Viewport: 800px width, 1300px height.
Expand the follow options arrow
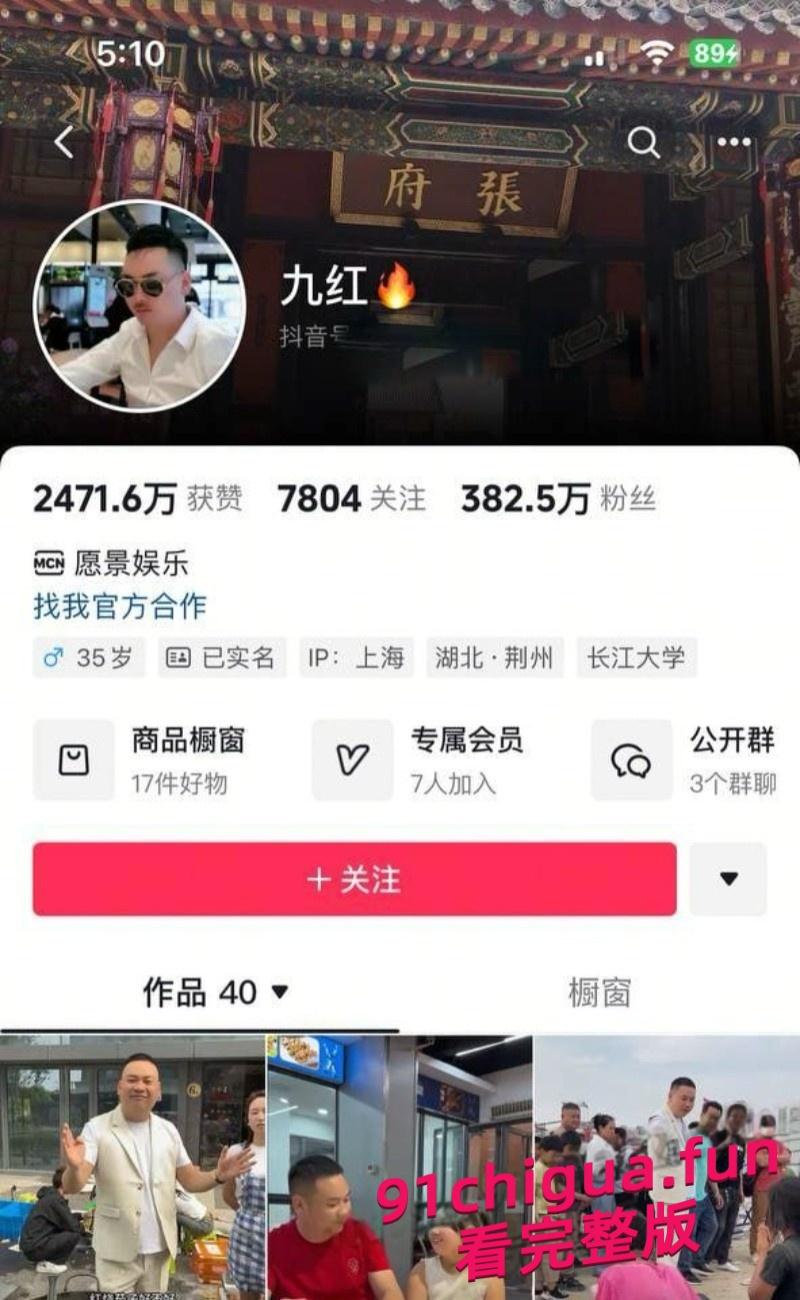[729, 880]
